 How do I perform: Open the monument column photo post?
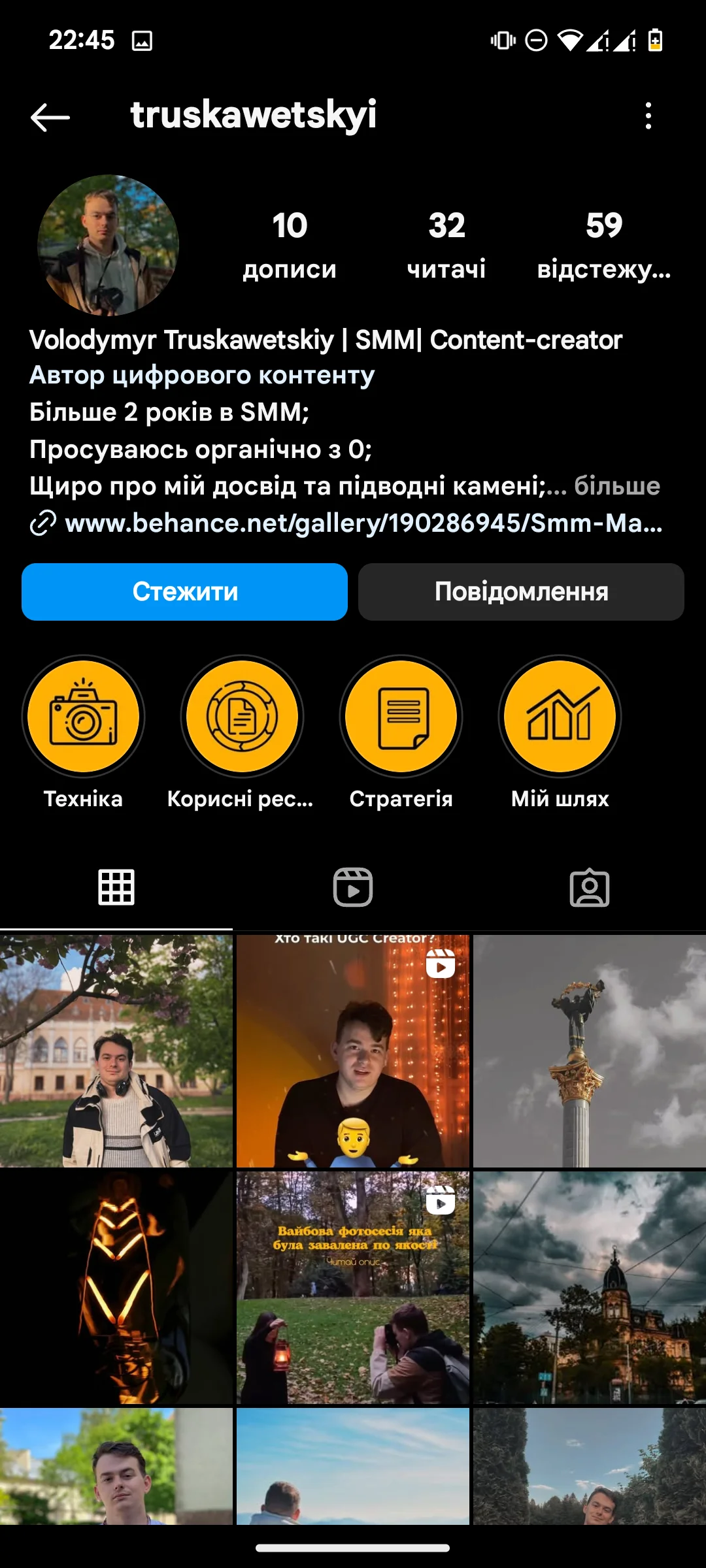click(x=589, y=1051)
